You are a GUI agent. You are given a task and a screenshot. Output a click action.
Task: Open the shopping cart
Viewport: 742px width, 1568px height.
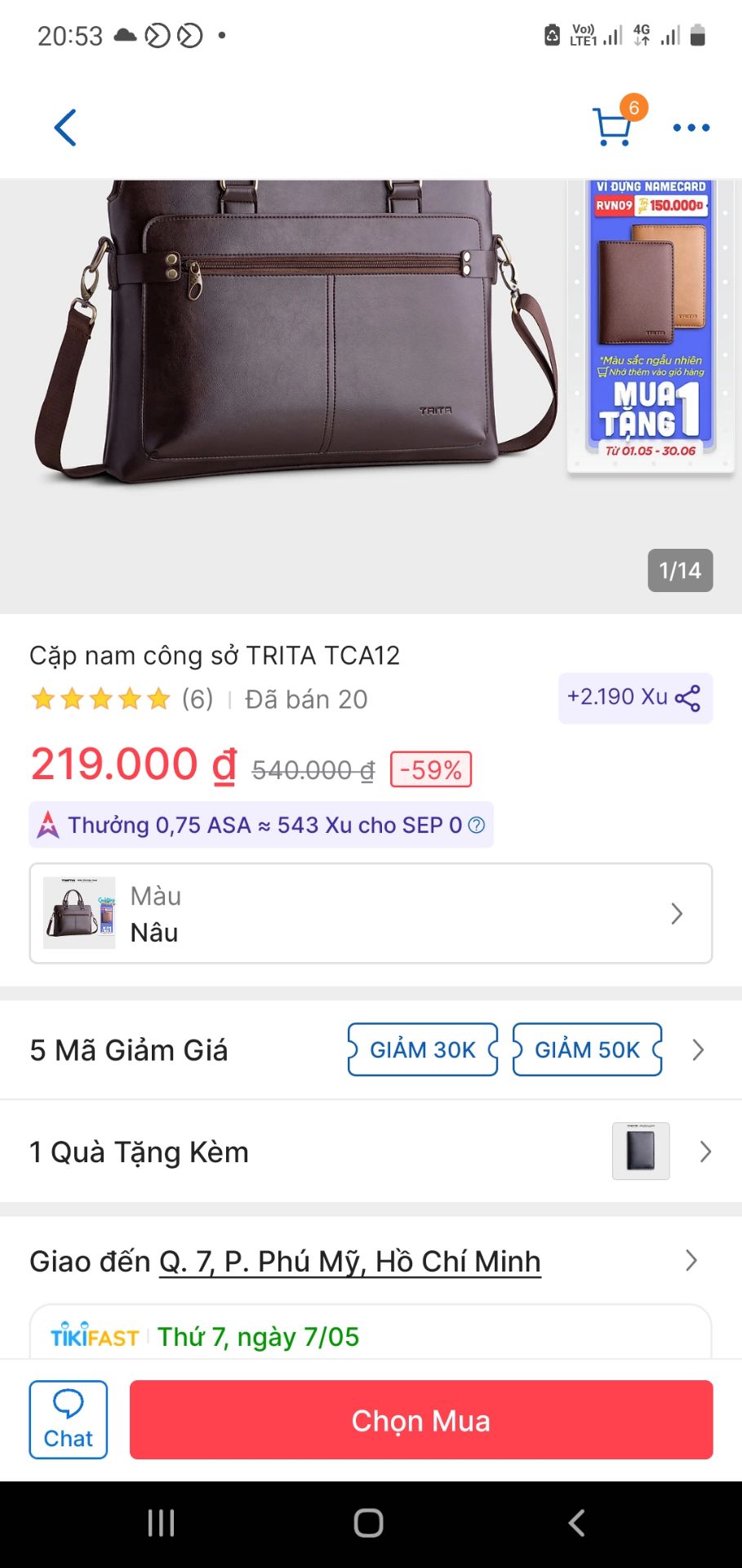click(612, 127)
